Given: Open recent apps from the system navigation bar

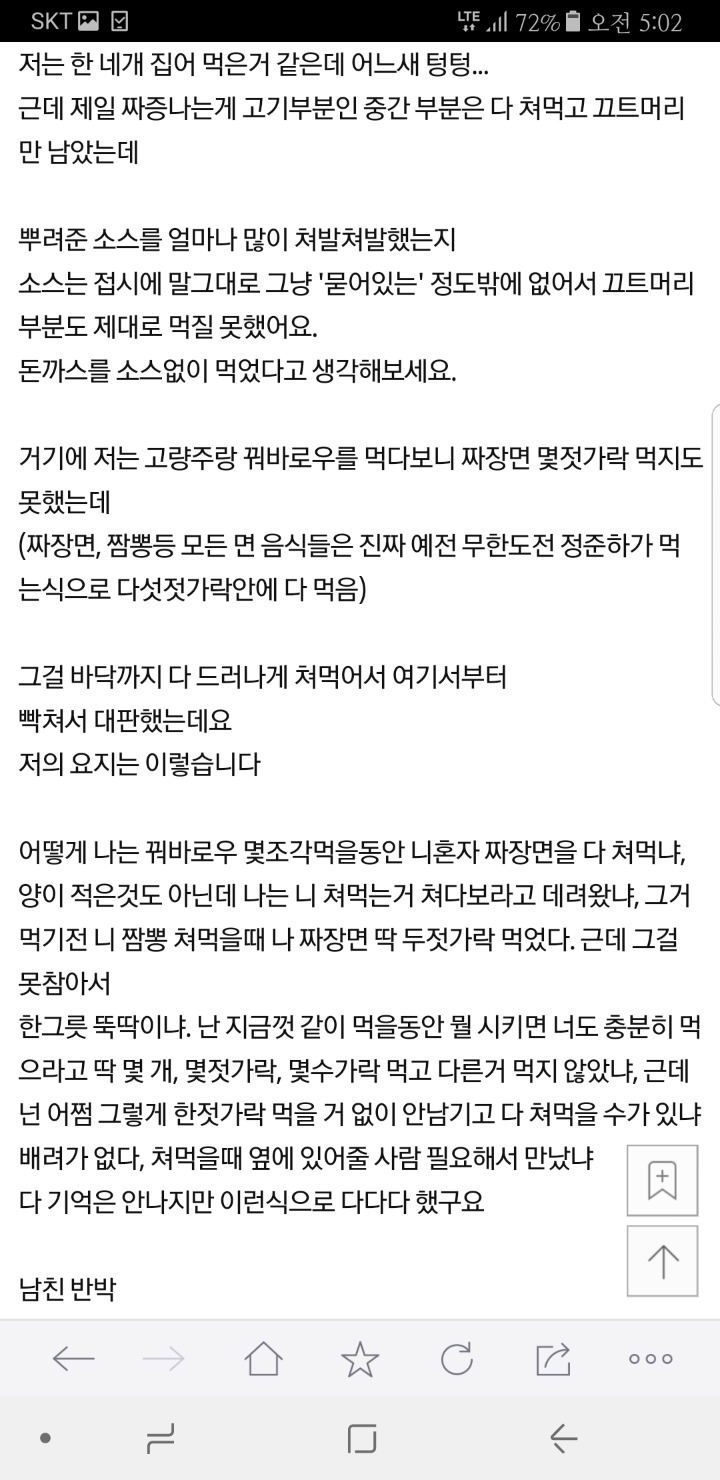Looking at the screenshot, I should (x=160, y=1439).
